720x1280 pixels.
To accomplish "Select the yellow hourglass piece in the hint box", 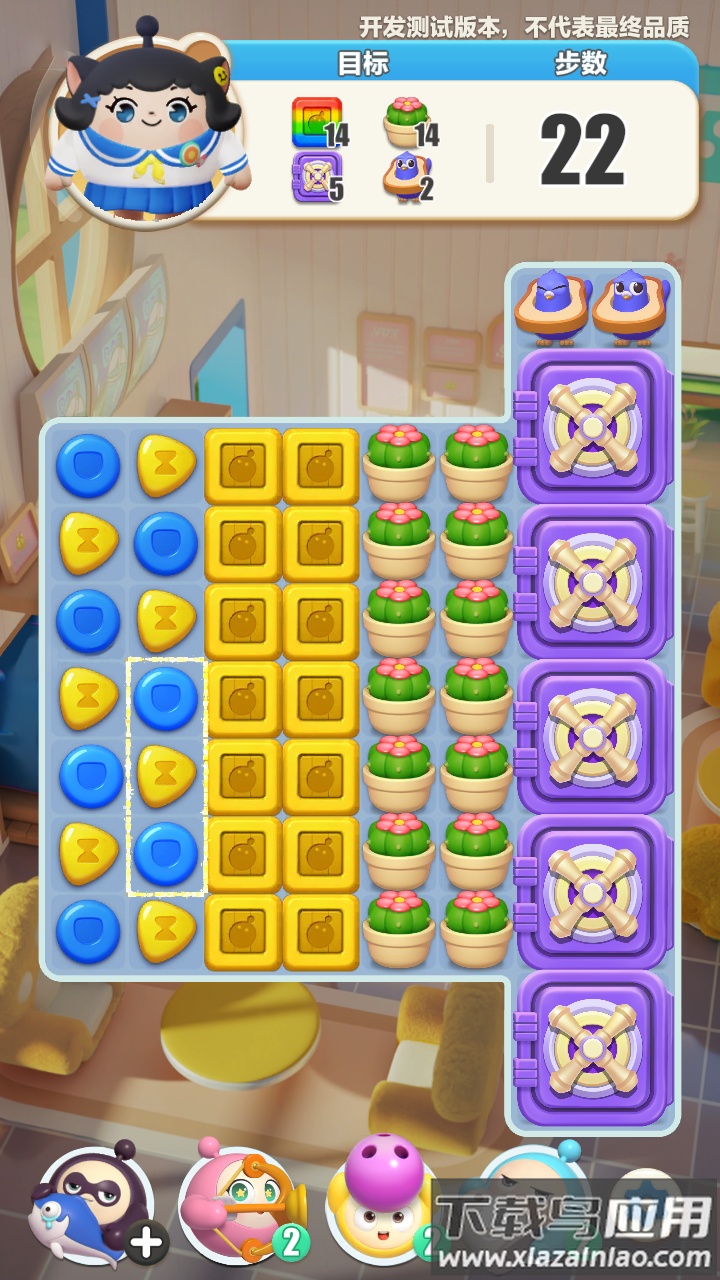I will tap(166, 776).
